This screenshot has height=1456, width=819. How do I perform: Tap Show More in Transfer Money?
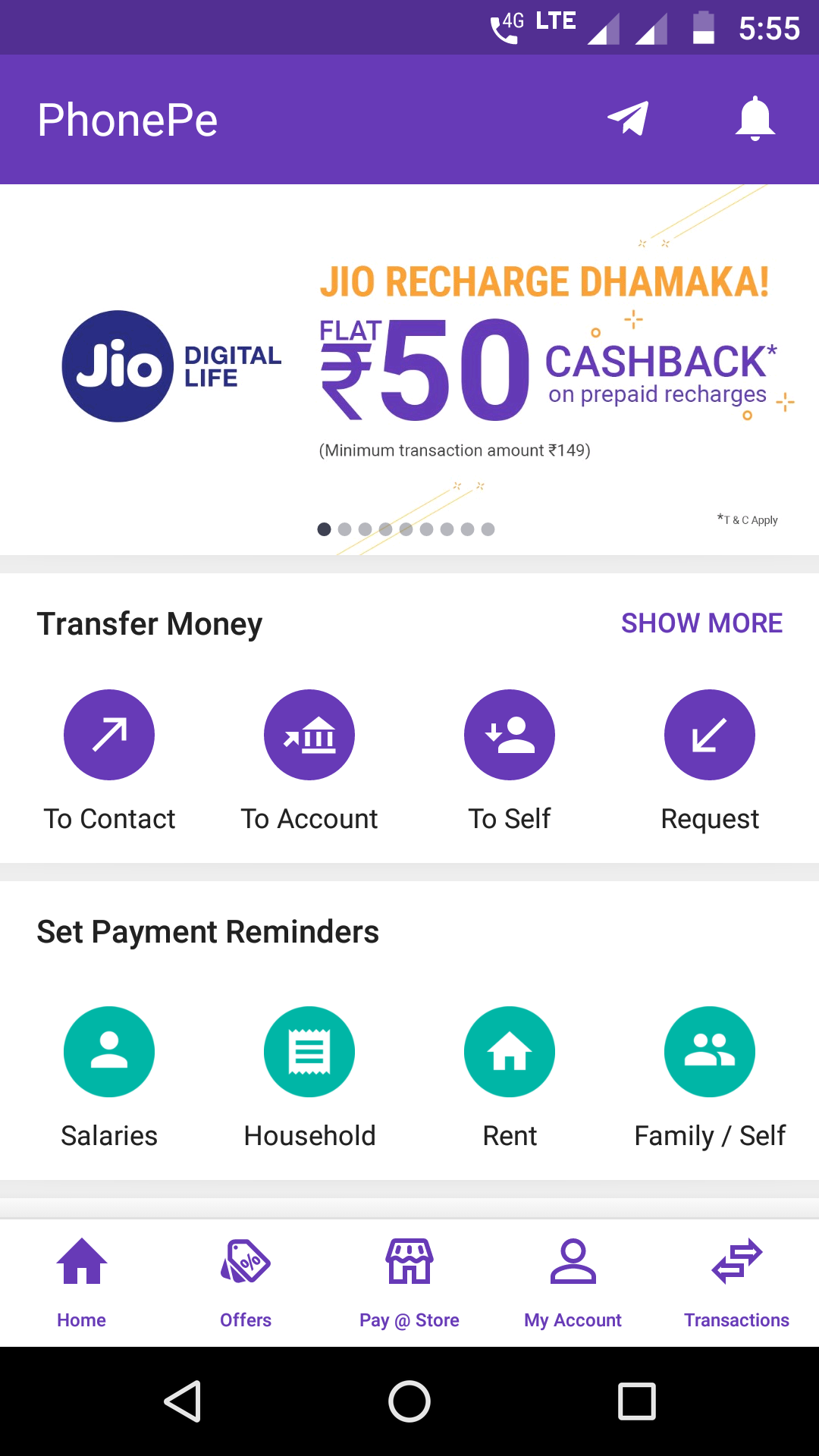[x=701, y=623]
